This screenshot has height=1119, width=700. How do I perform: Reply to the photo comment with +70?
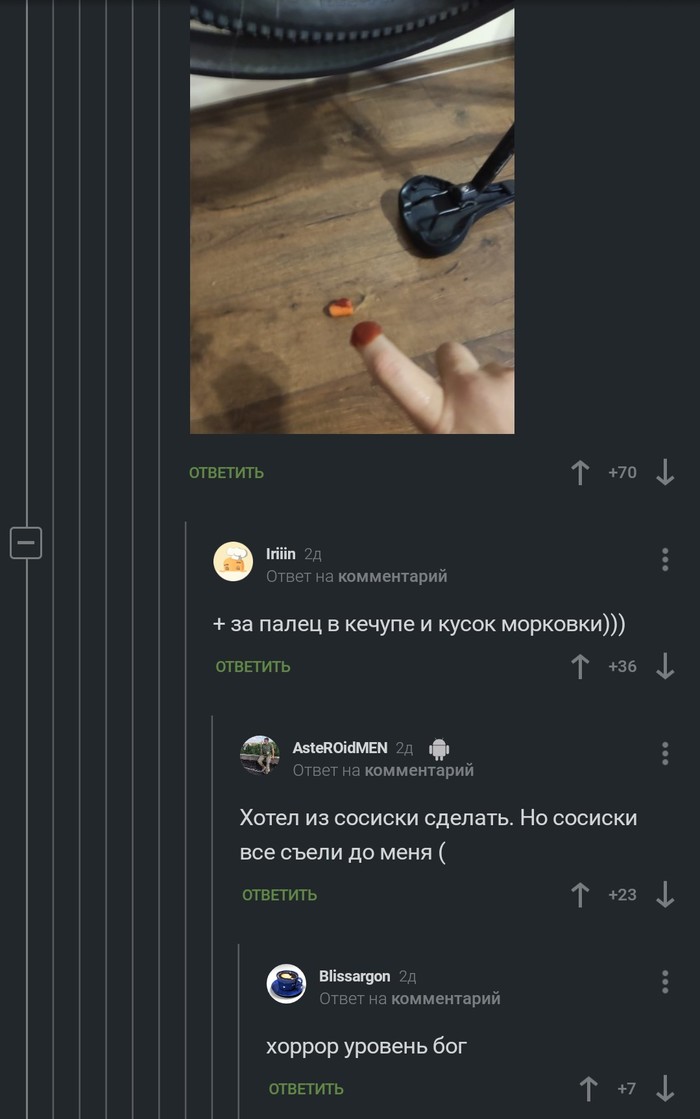227,473
